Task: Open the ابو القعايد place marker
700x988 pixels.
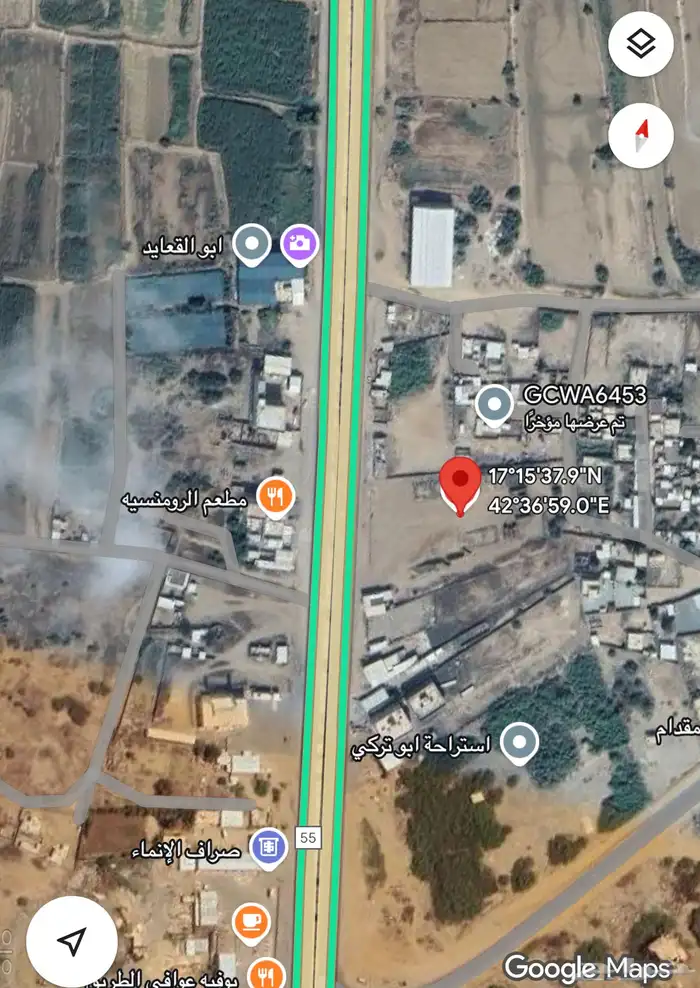Action: click(x=254, y=243)
